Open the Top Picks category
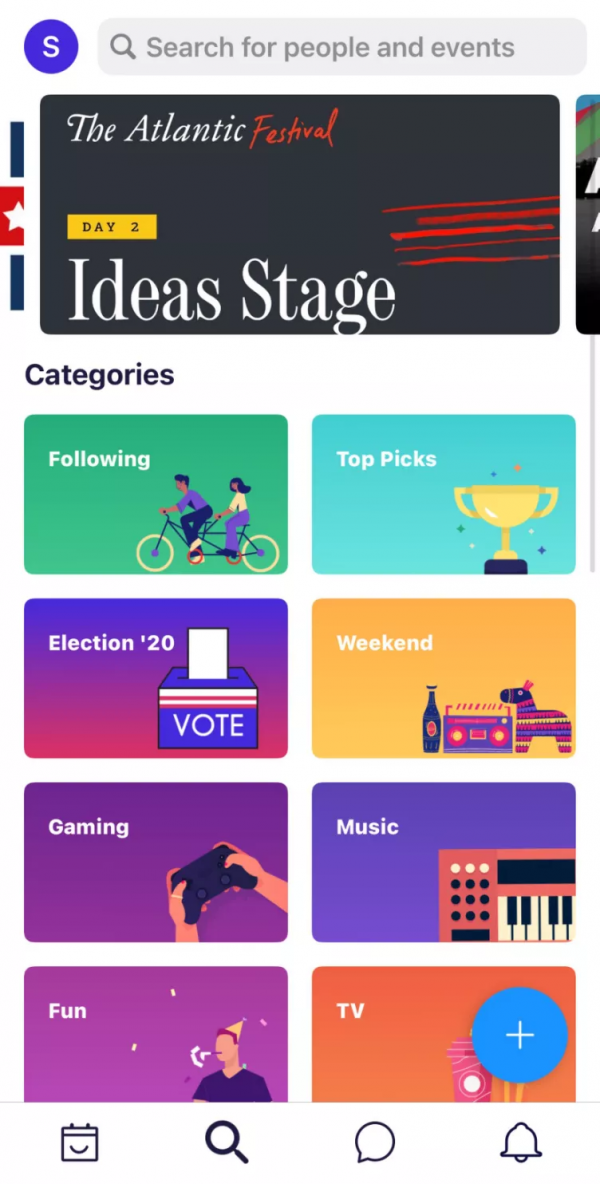600x1184 pixels. point(443,494)
